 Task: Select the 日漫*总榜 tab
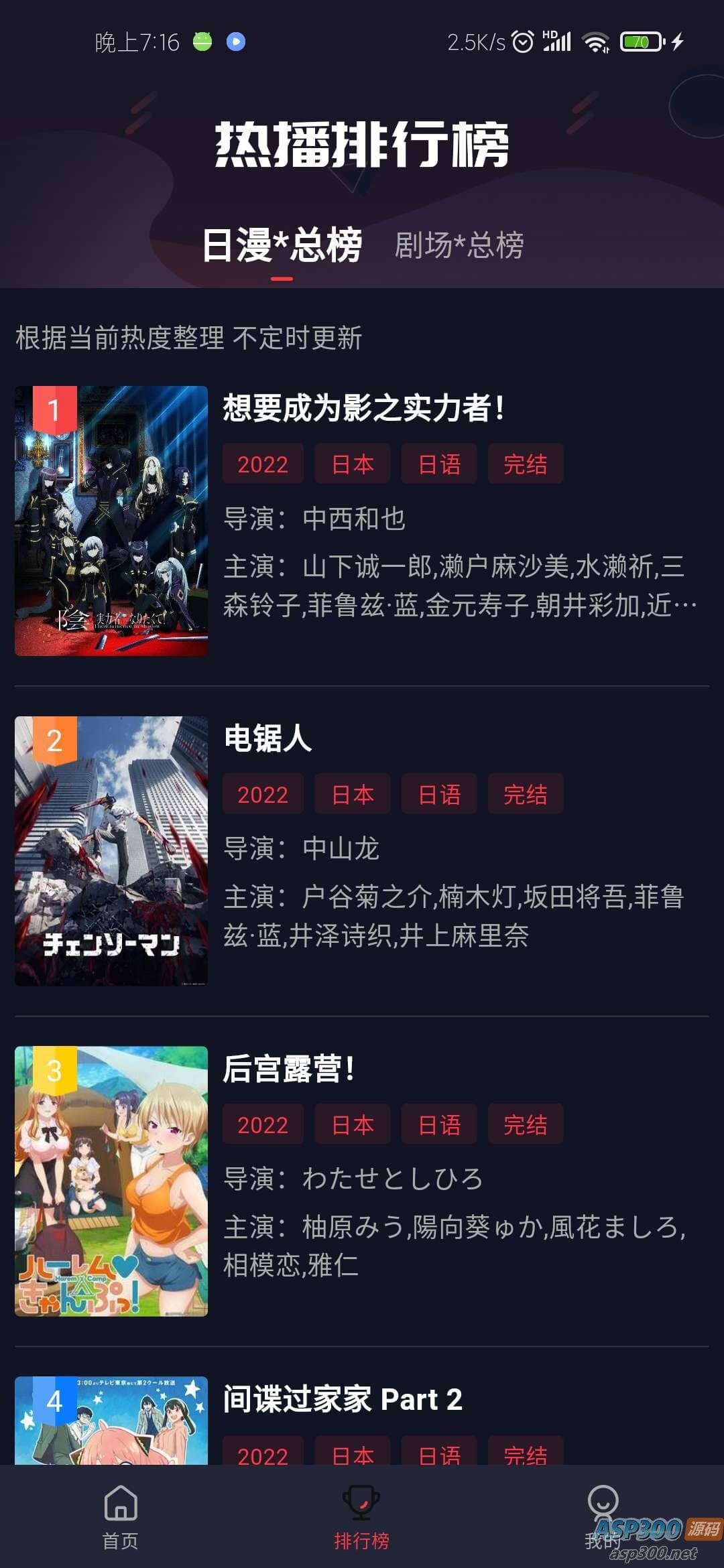tap(282, 245)
